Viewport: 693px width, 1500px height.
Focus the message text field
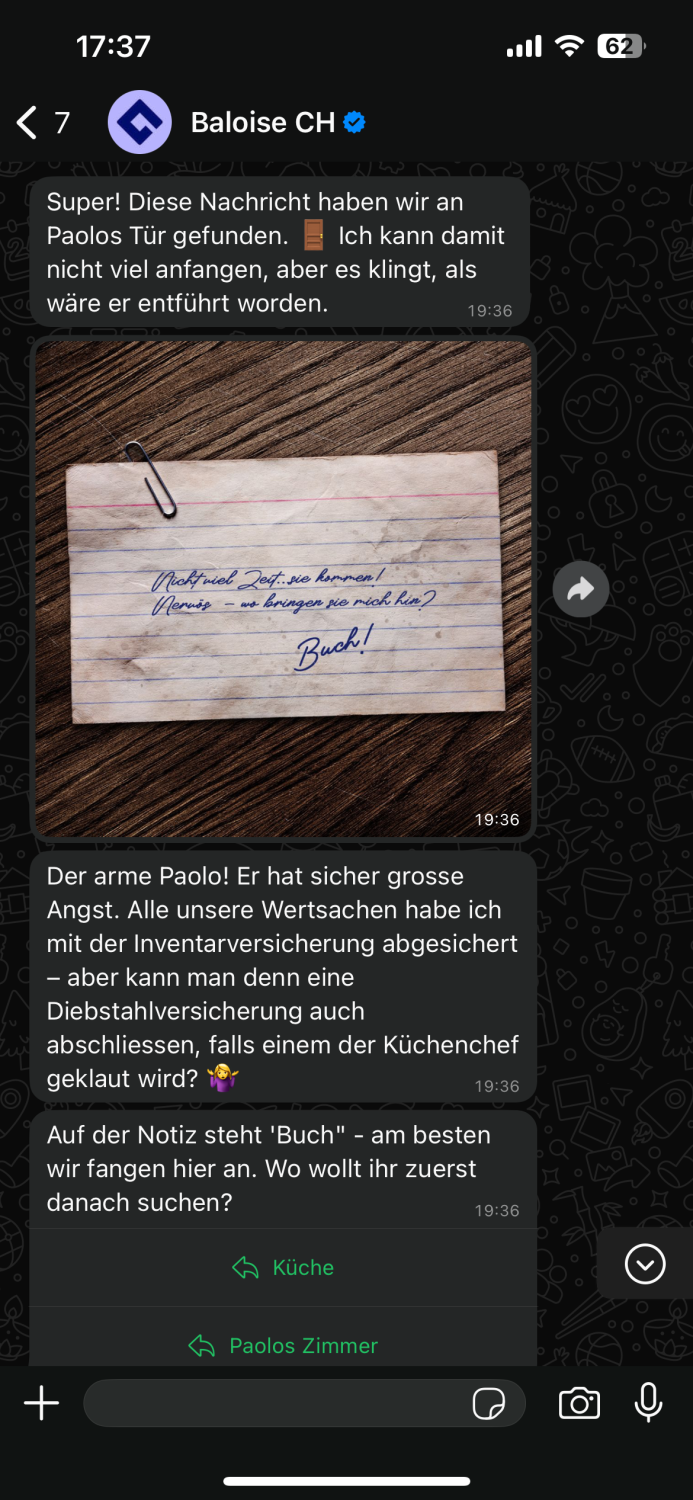[275, 1403]
